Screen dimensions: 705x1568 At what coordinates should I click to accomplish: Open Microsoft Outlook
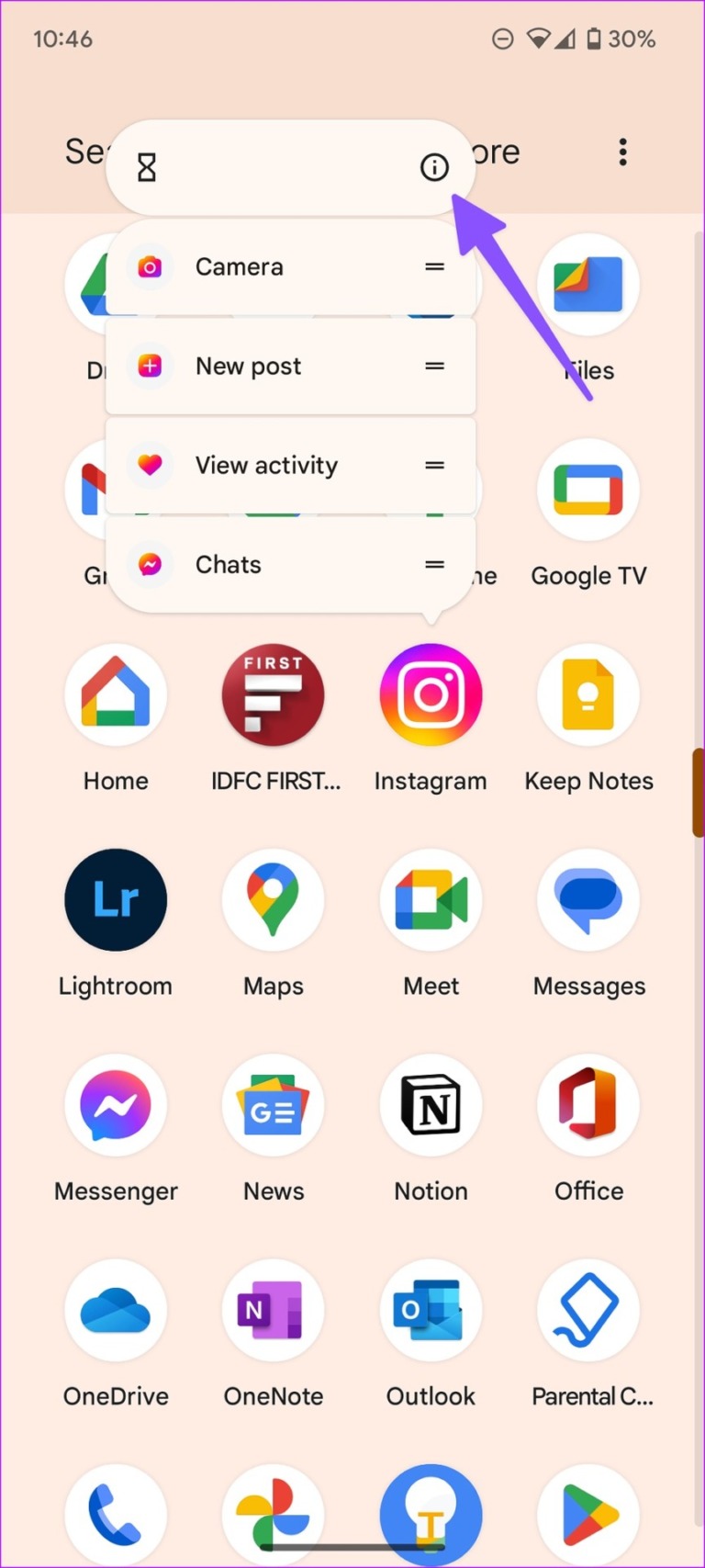(x=431, y=1311)
